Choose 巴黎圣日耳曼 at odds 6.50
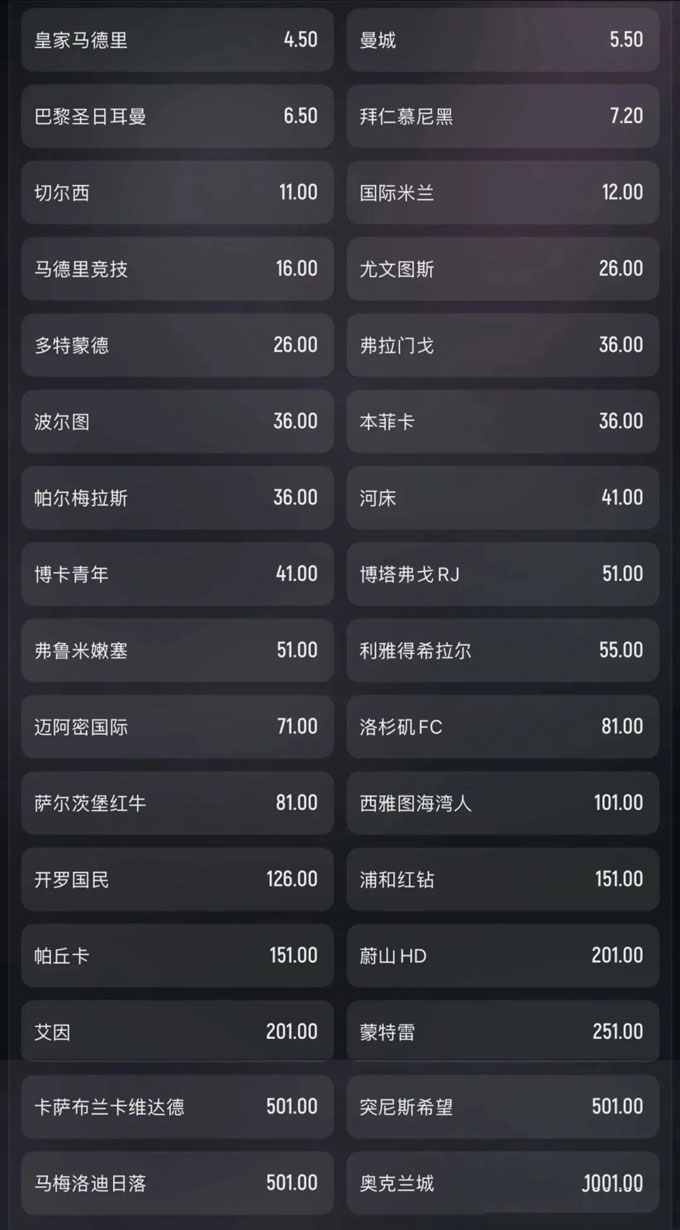Image resolution: width=680 pixels, height=1230 pixels. [177, 116]
